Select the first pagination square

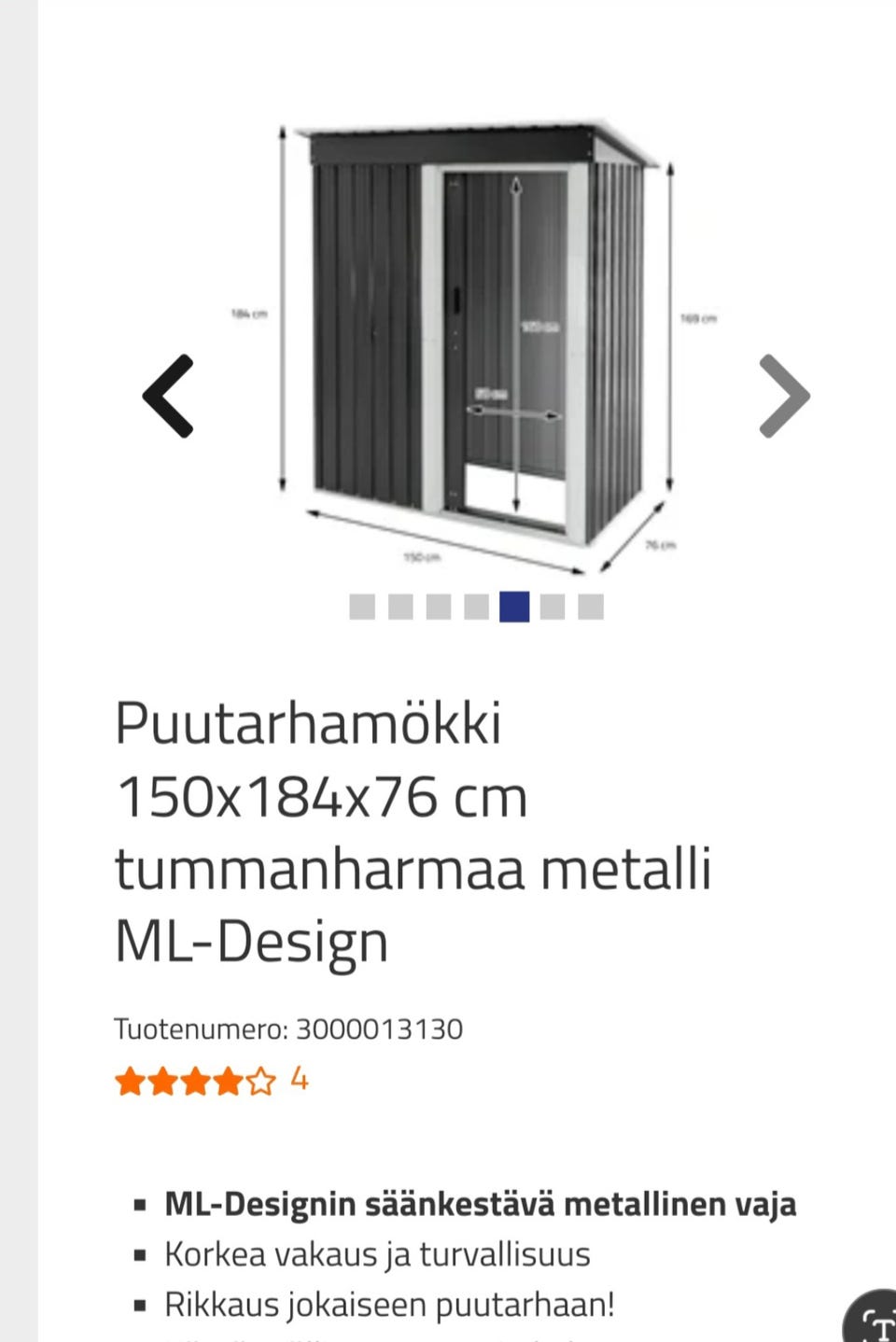(x=360, y=608)
